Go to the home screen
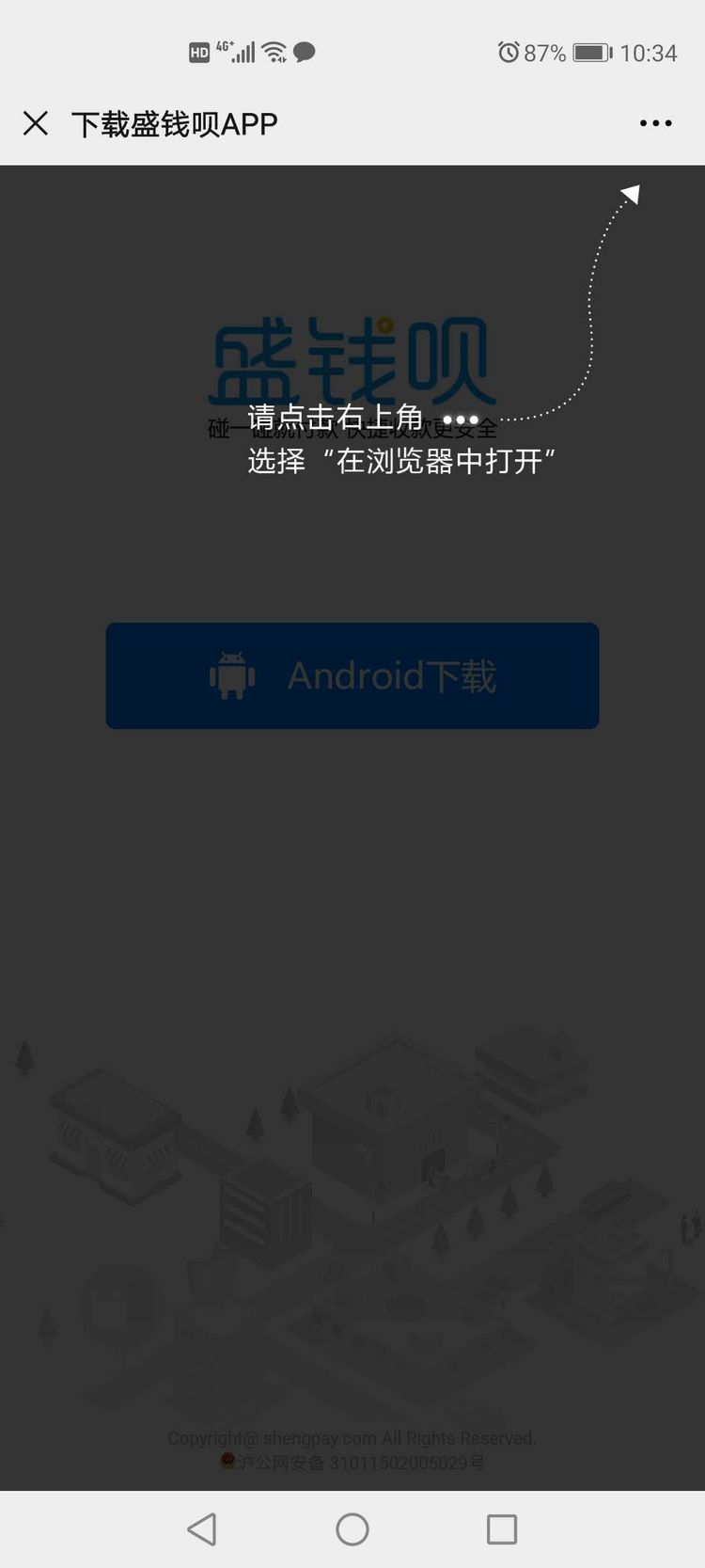 coord(352,1528)
